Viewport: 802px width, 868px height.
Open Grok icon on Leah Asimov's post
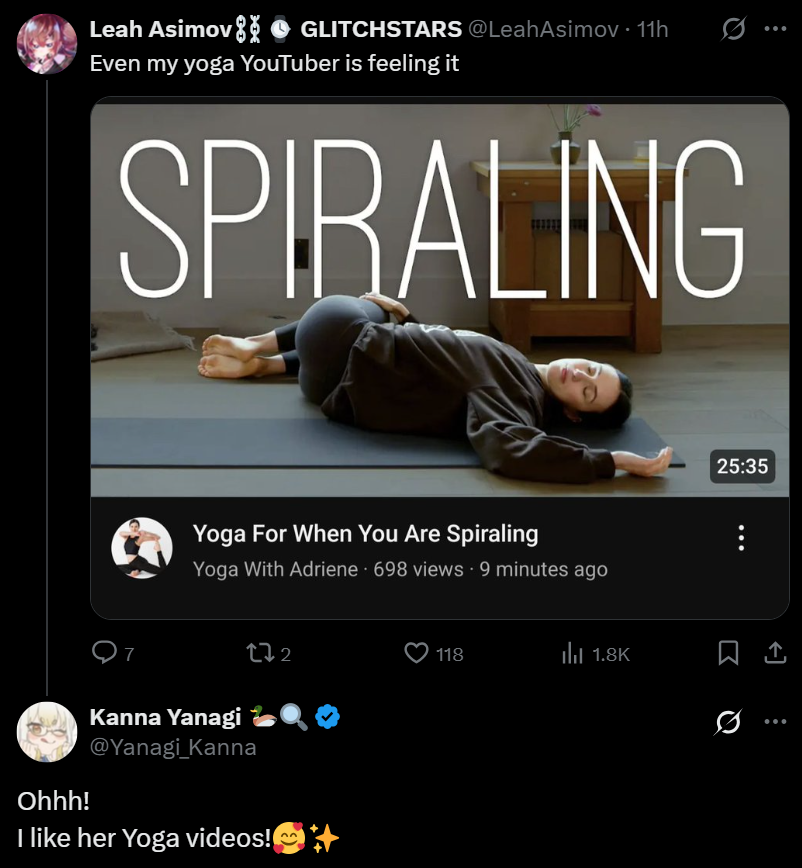click(733, 30)
